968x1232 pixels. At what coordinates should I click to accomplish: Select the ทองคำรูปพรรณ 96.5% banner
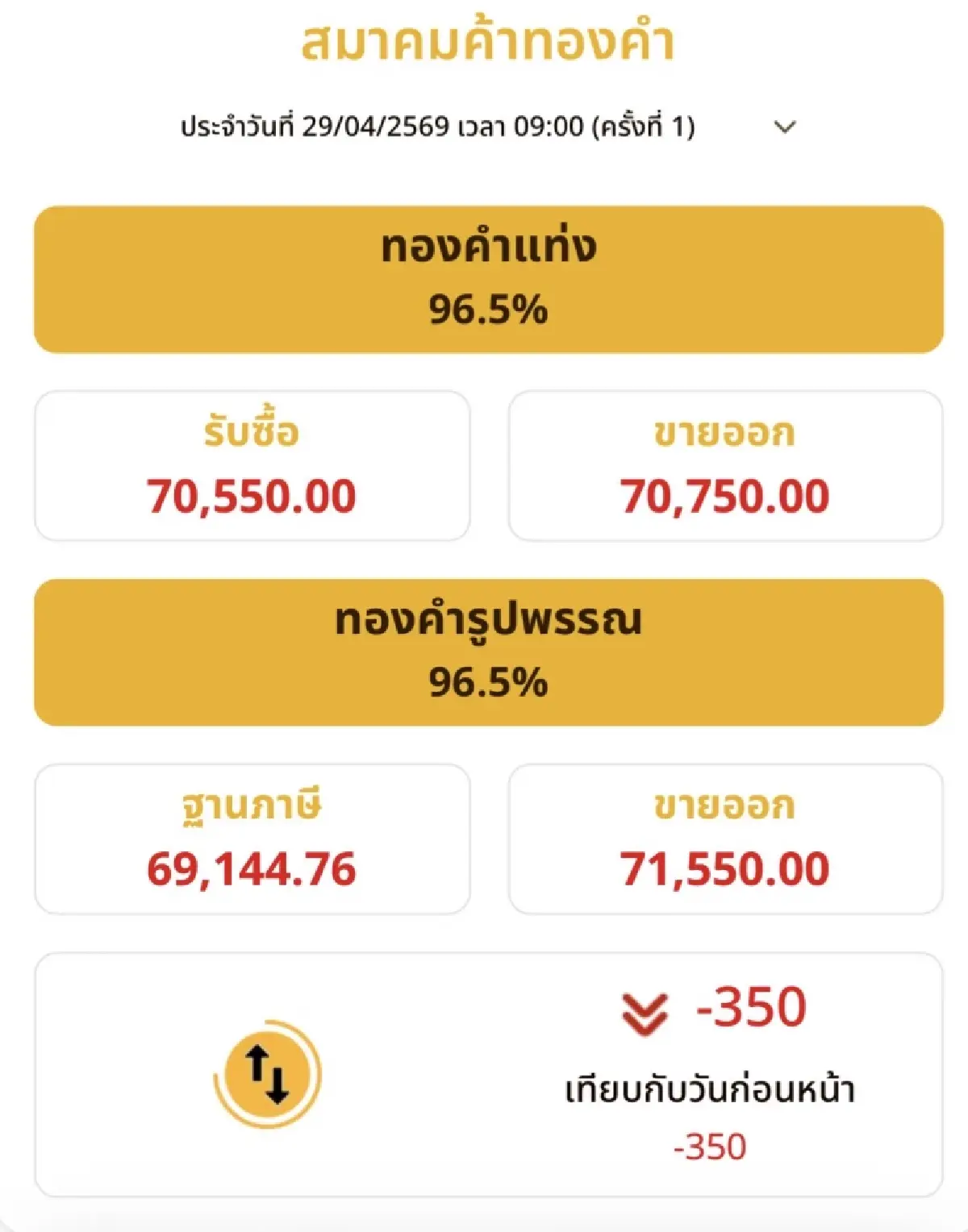pos(484,655)
